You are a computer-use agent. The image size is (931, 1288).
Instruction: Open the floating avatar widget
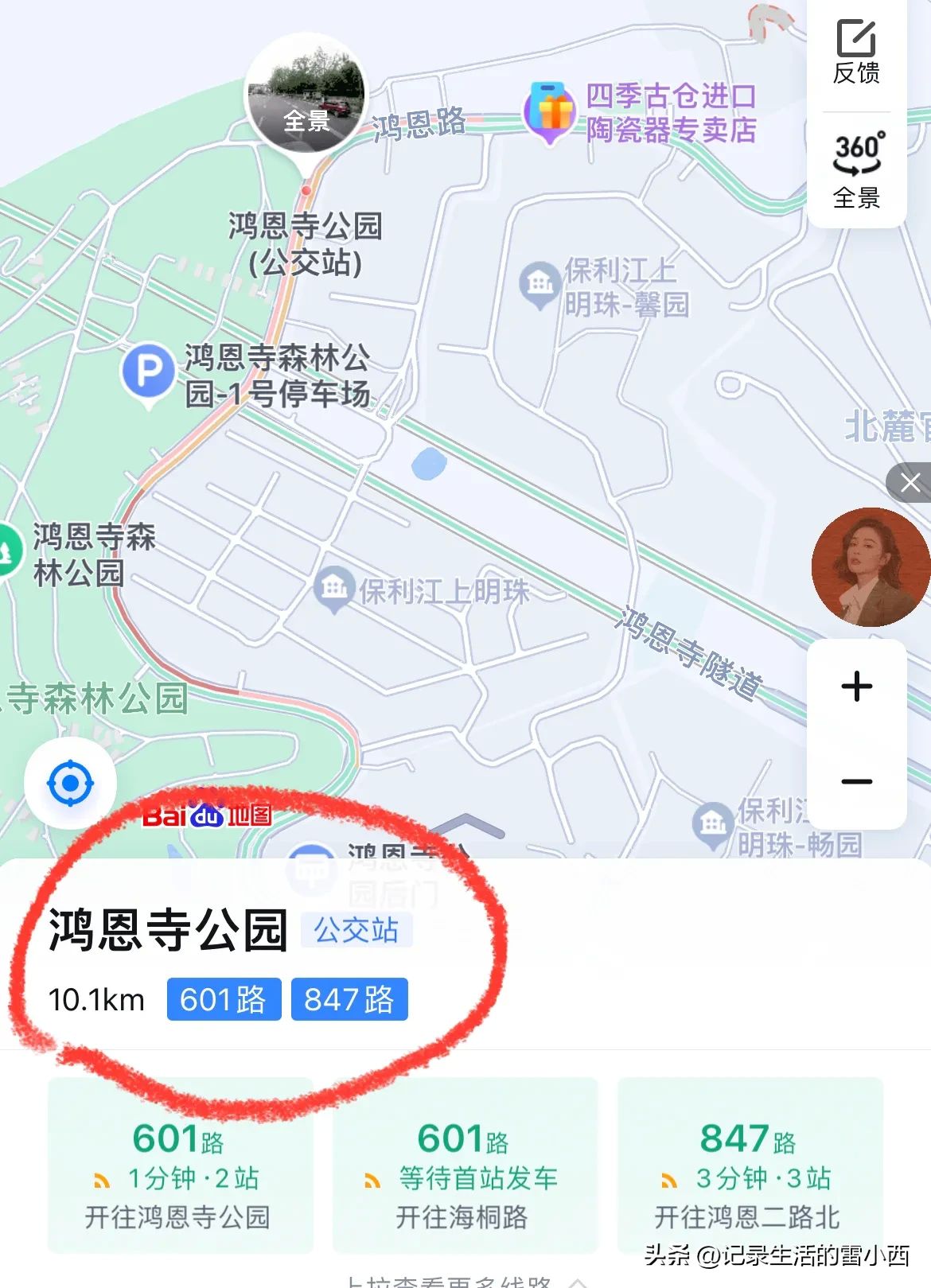871,566
